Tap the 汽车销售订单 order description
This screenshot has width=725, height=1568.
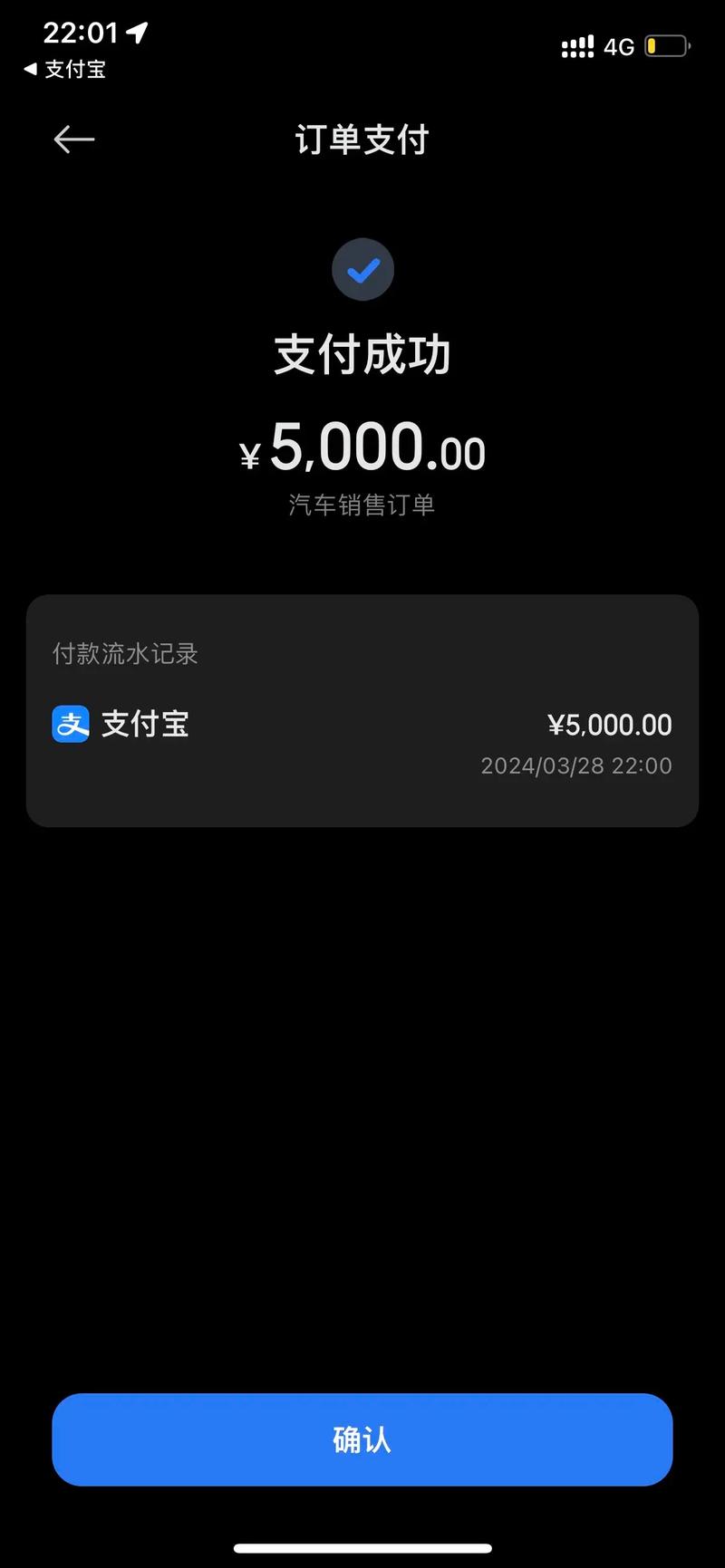361,505
